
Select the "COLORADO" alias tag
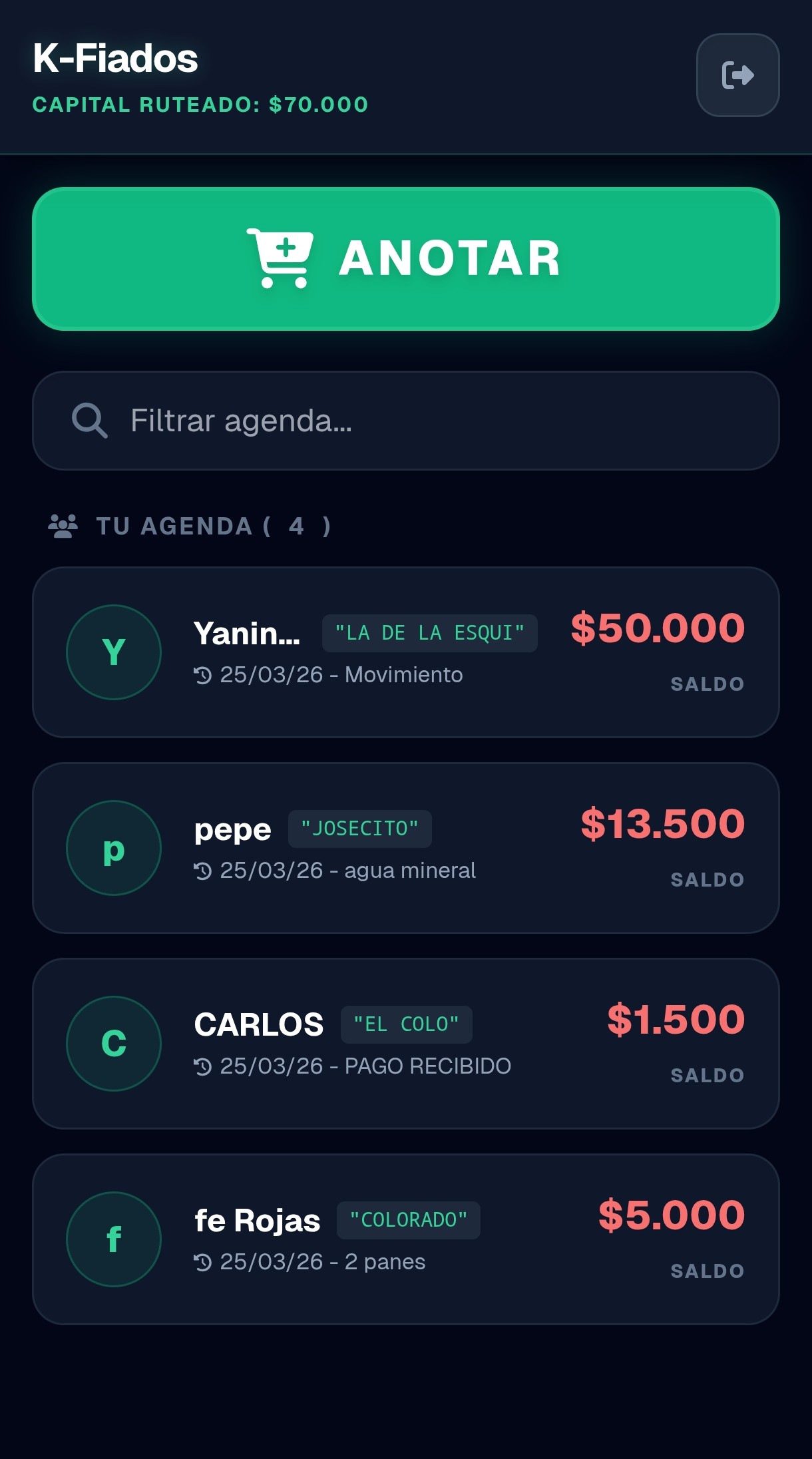[x=409, y=1220]
